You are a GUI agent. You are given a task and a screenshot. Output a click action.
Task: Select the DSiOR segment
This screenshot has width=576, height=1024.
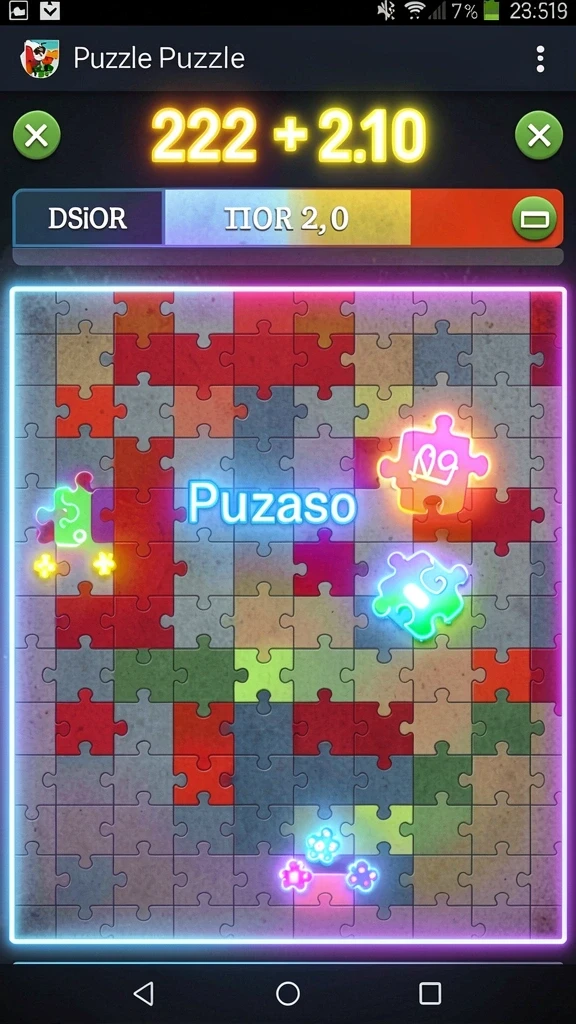[88, 219]
